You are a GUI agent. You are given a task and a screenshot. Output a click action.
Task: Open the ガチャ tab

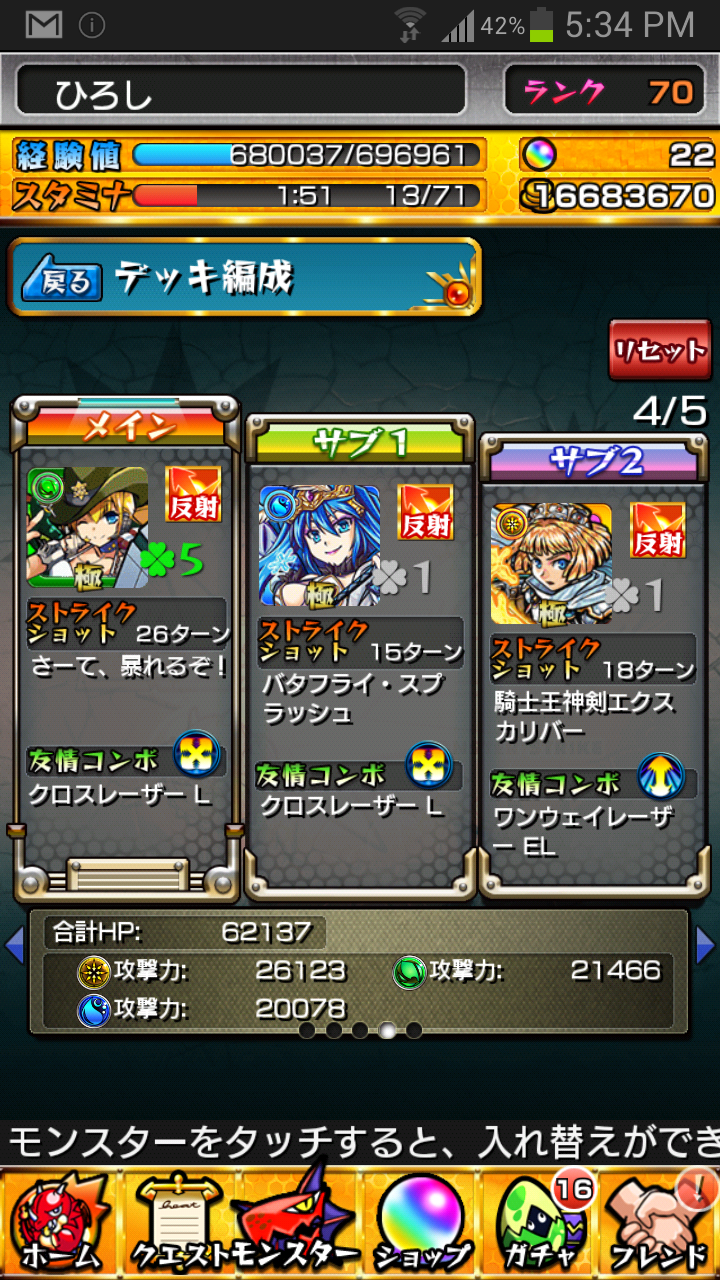(540, 1224)
